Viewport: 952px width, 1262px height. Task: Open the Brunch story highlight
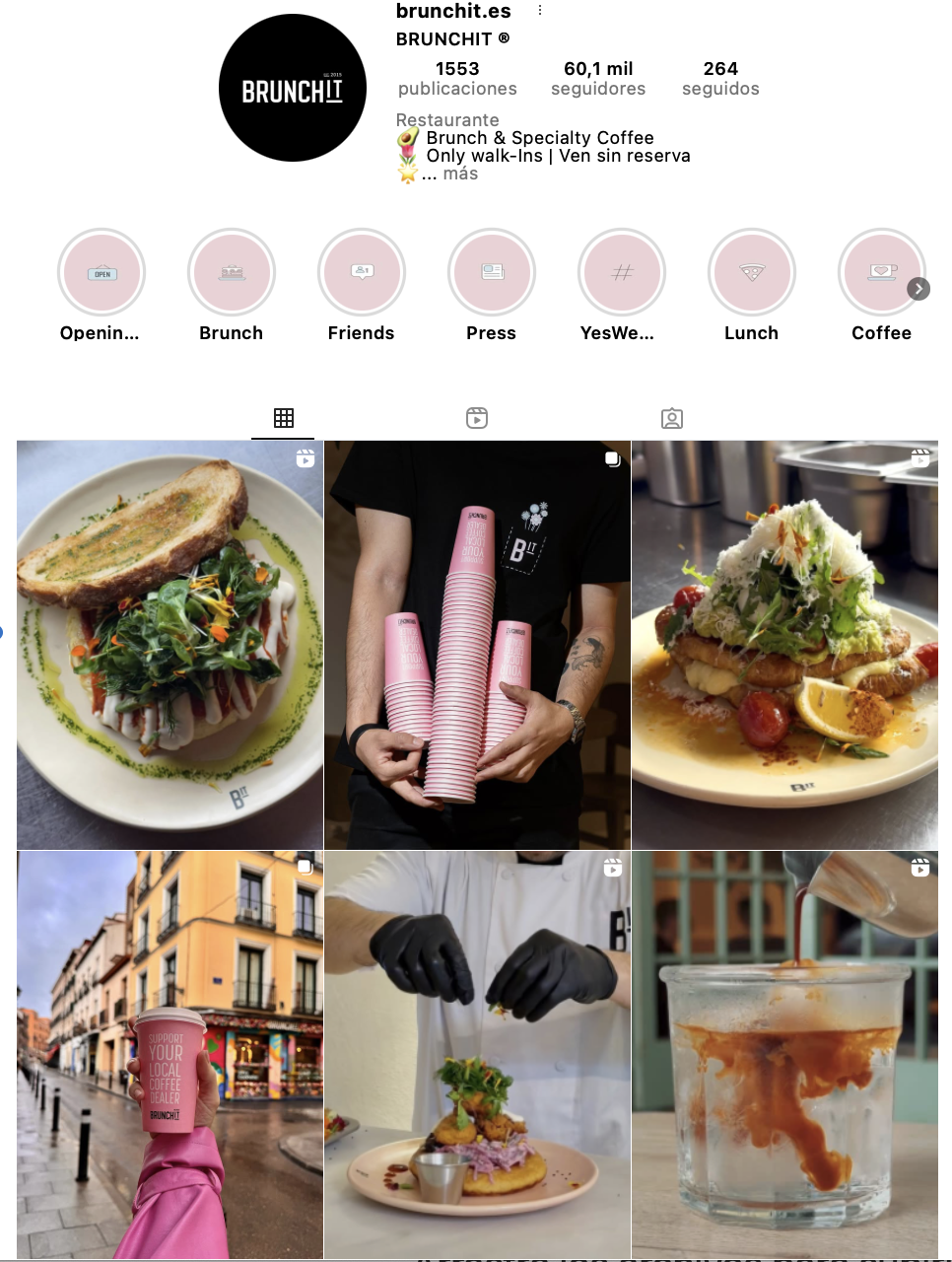coord(232,272)
